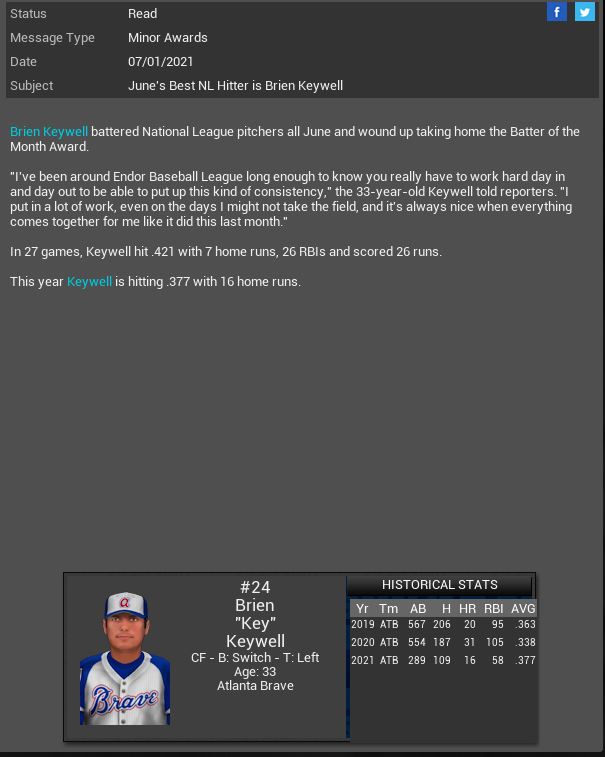This screenshot has width=605, height=757.
Task: Share this message on Twitter
Action: [x=584, y=12]
